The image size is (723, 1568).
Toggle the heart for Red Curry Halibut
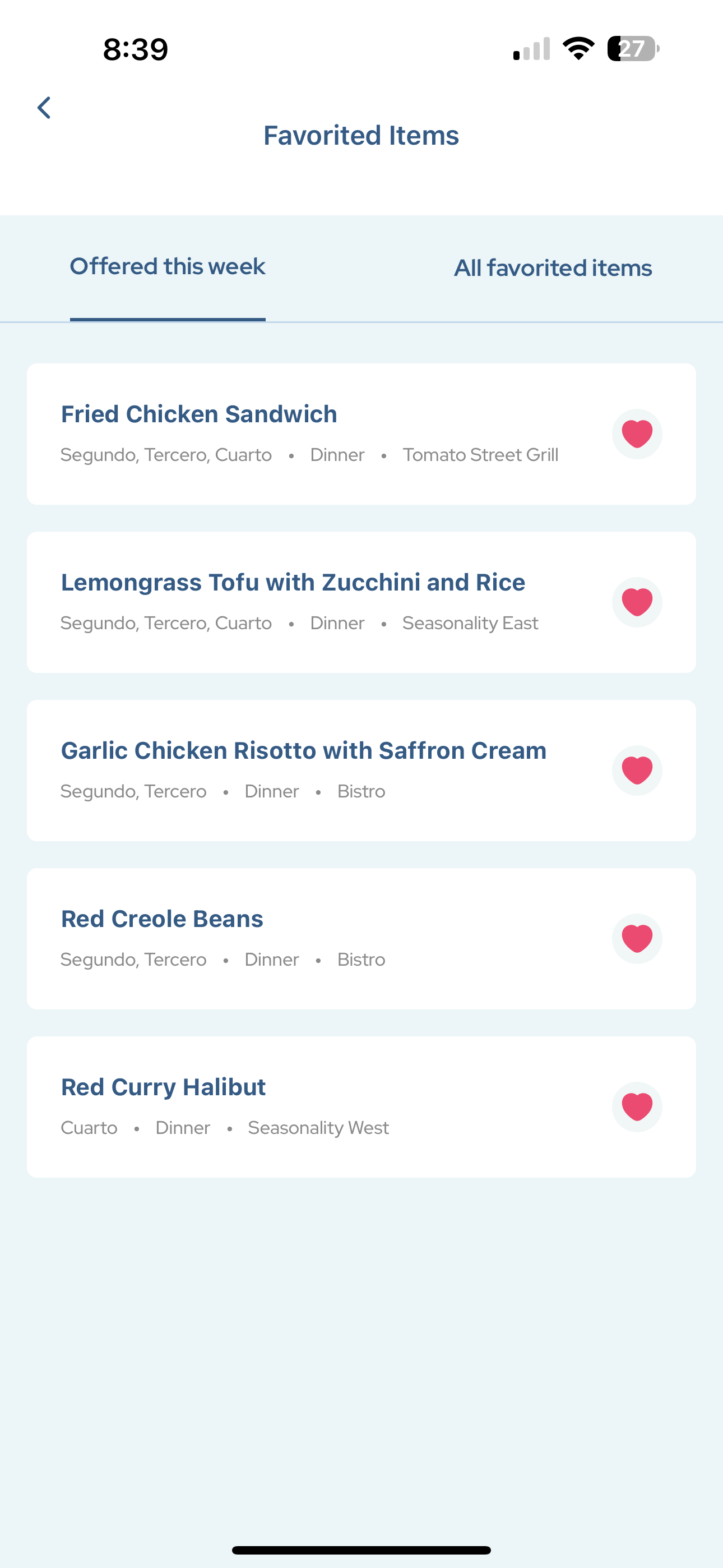tap(637, 1106)
